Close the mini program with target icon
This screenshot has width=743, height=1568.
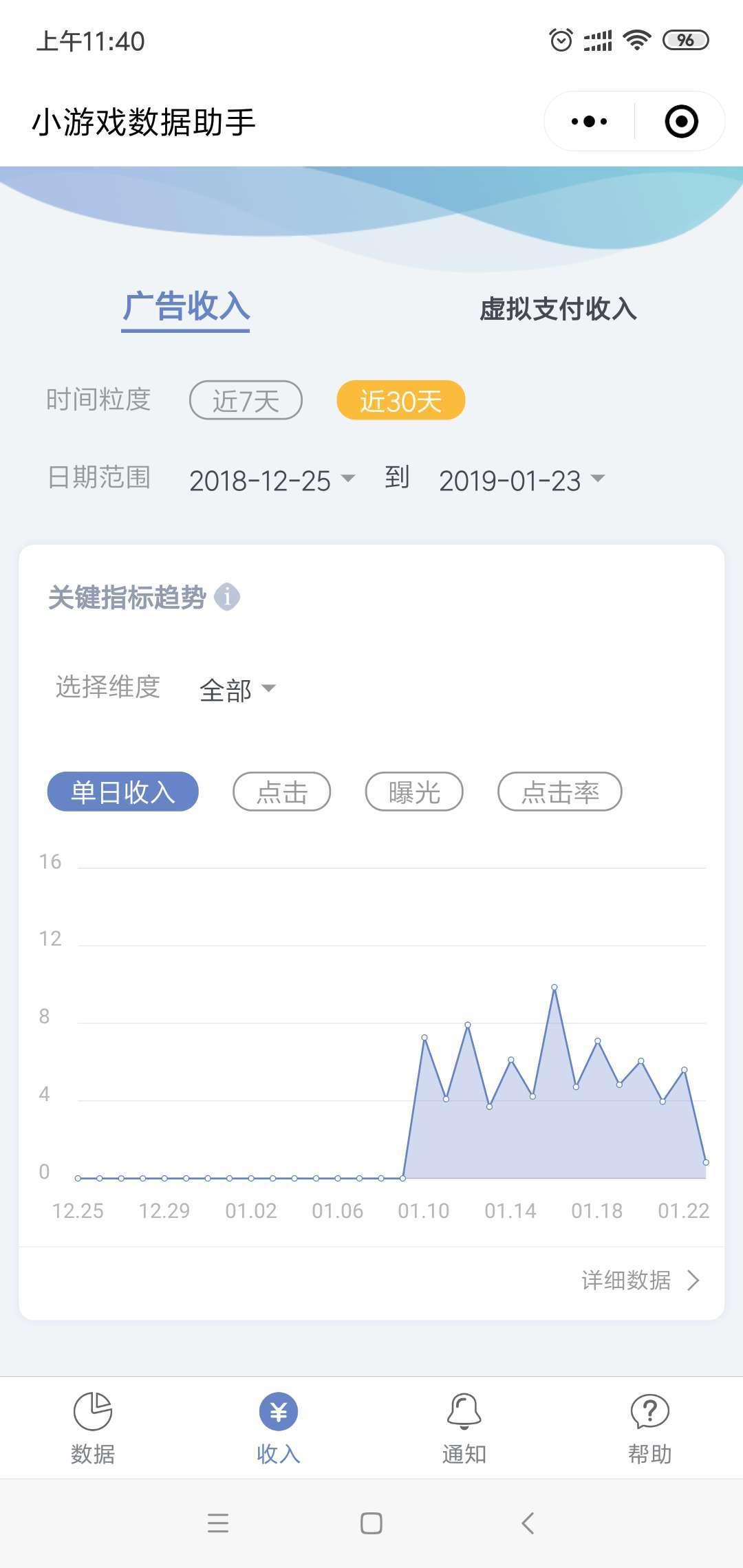point(681,122)
